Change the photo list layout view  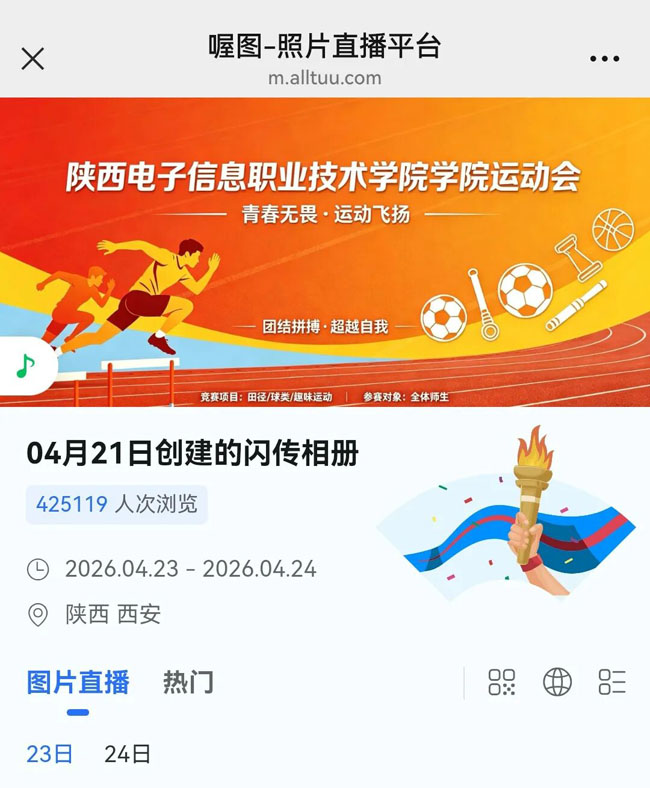[612, 683]
